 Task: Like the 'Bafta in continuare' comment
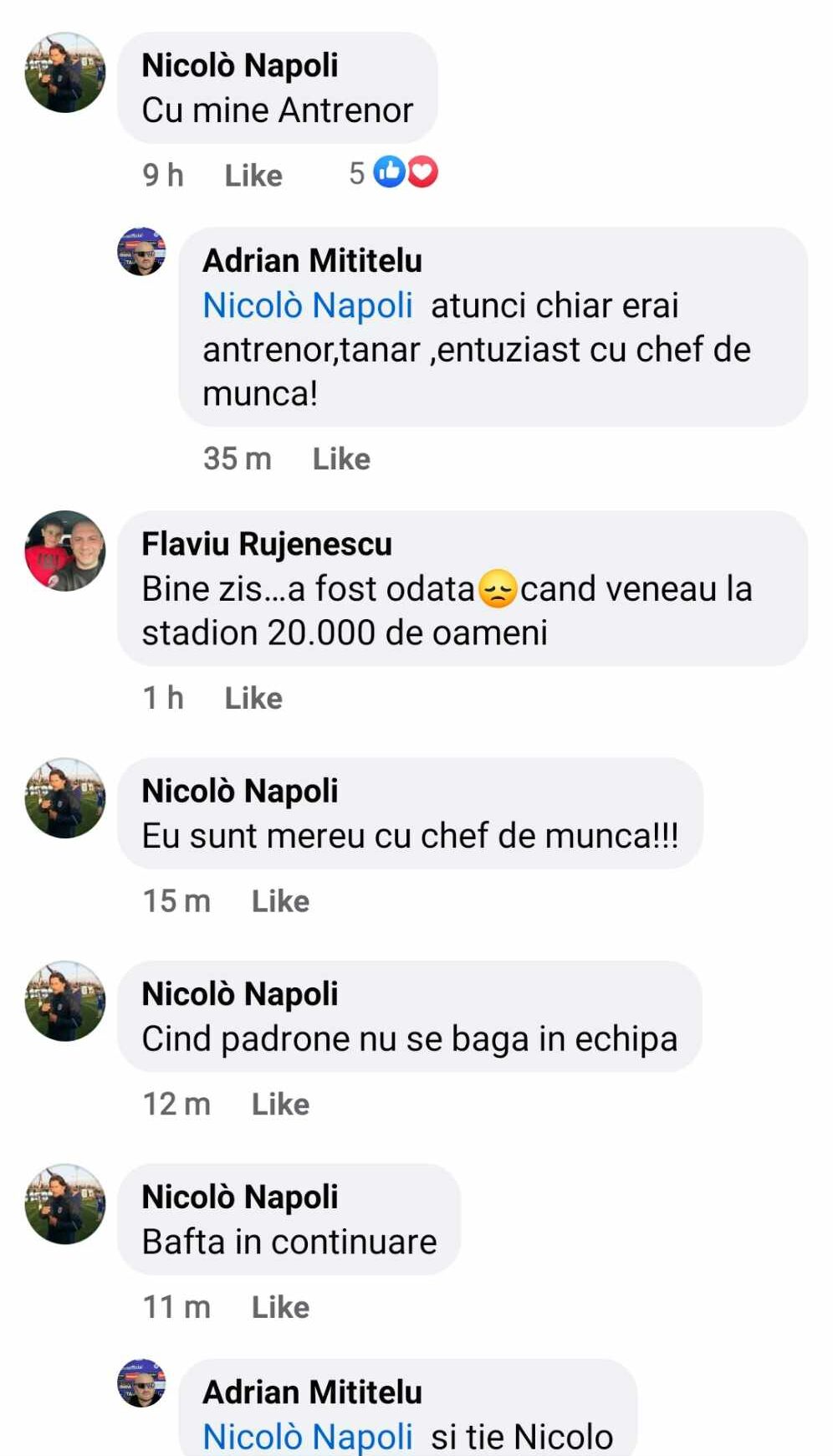point(280,1307)
